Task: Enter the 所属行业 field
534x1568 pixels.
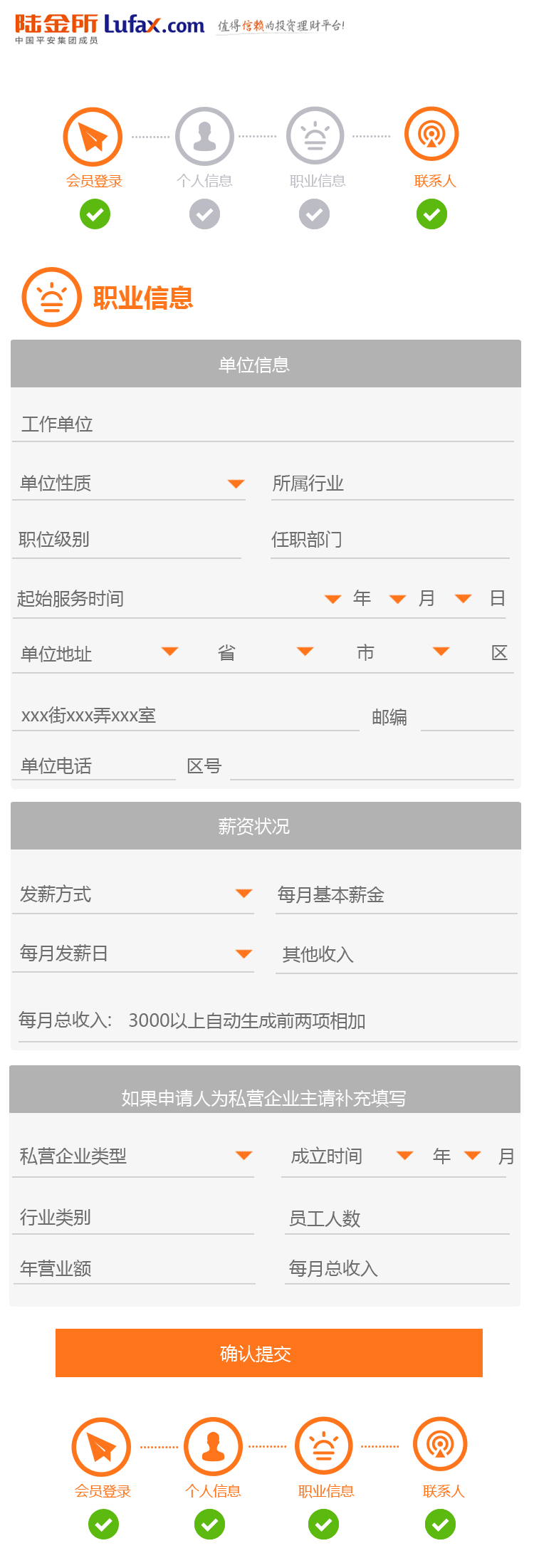Action: pyautogui.click(x=392, y=484)
